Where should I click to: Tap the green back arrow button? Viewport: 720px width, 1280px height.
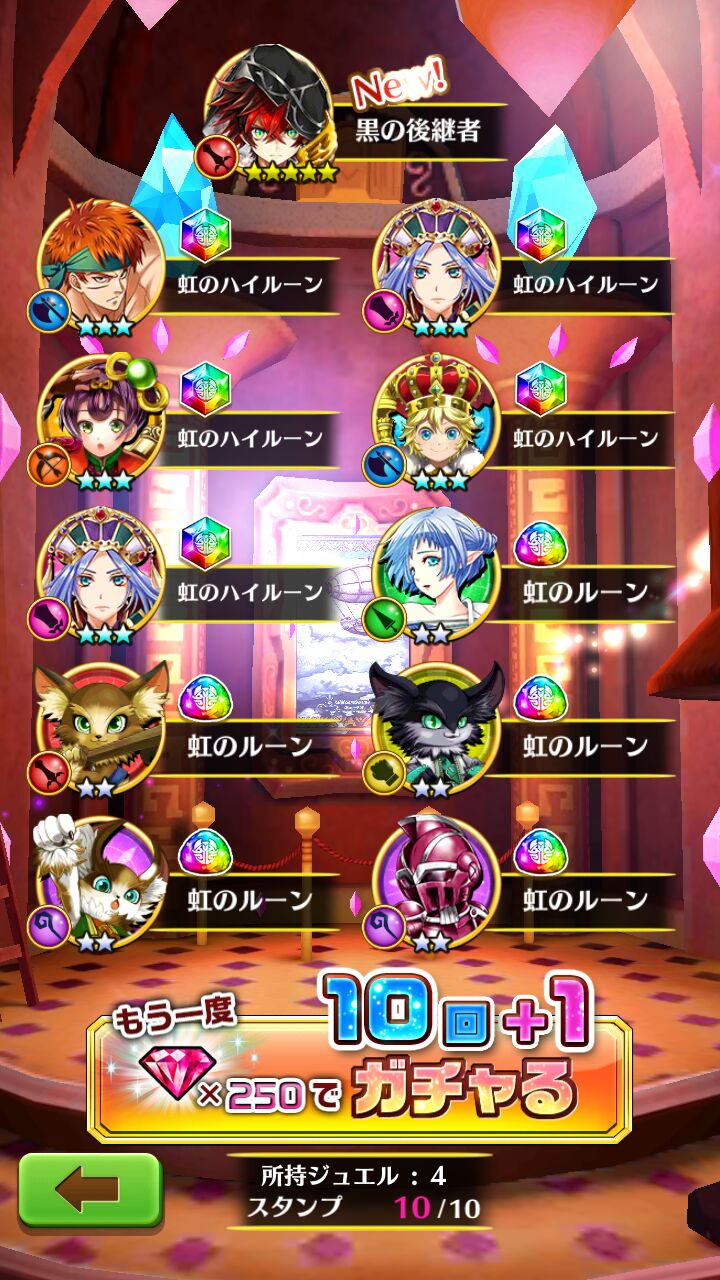(x=90, y=1189)
